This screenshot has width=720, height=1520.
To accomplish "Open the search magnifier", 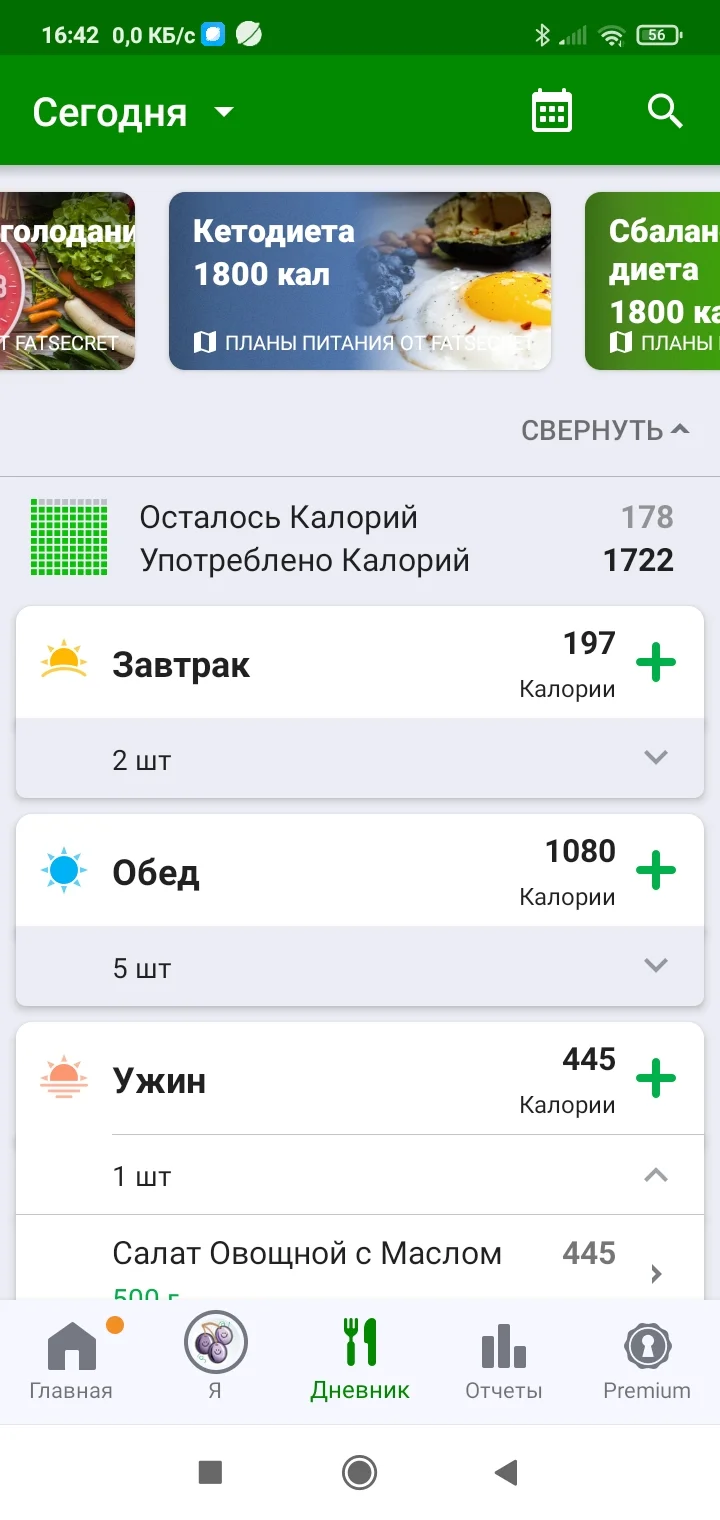I will (665, 111).
